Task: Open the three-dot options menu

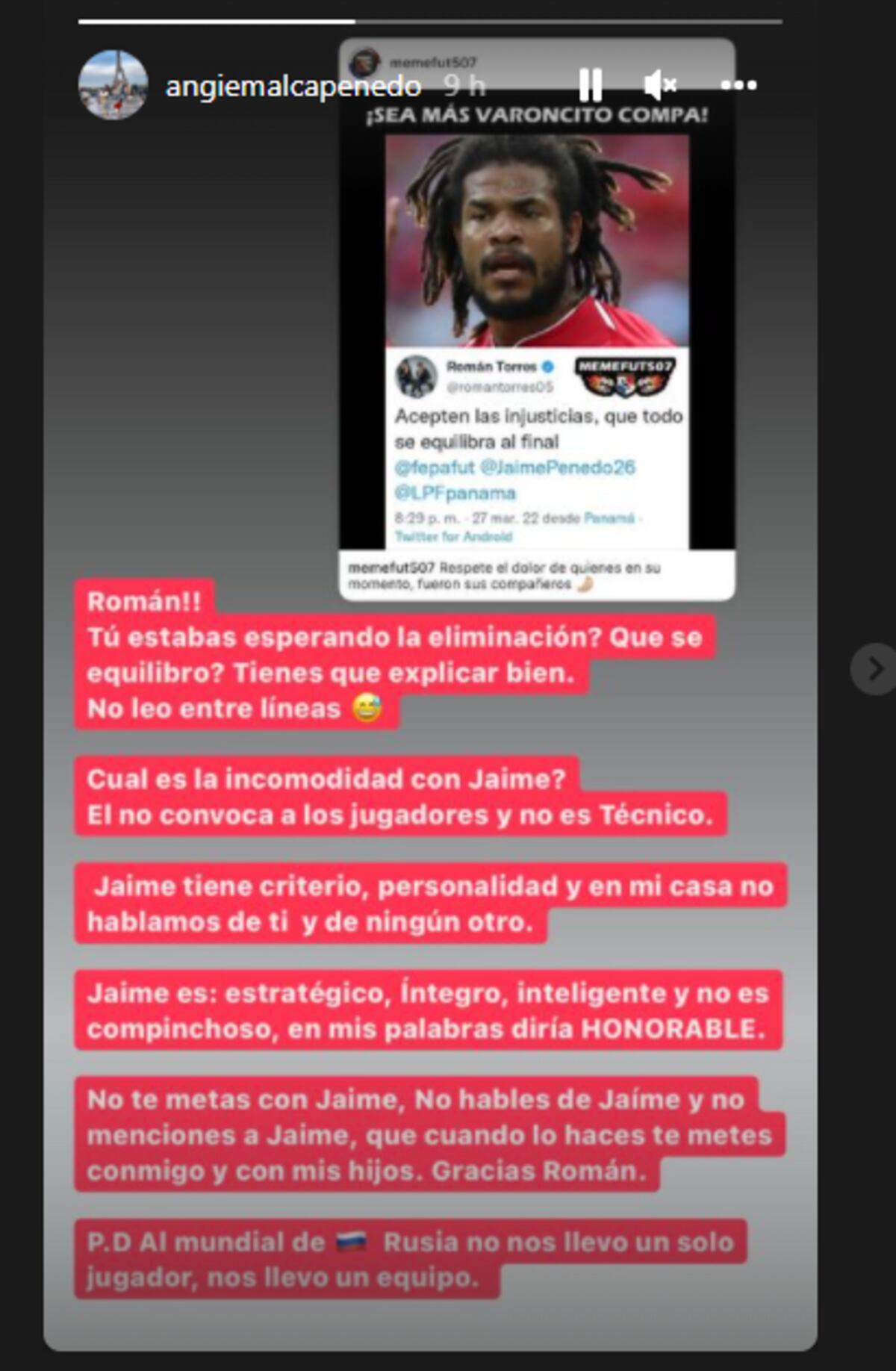Action: 738,85
